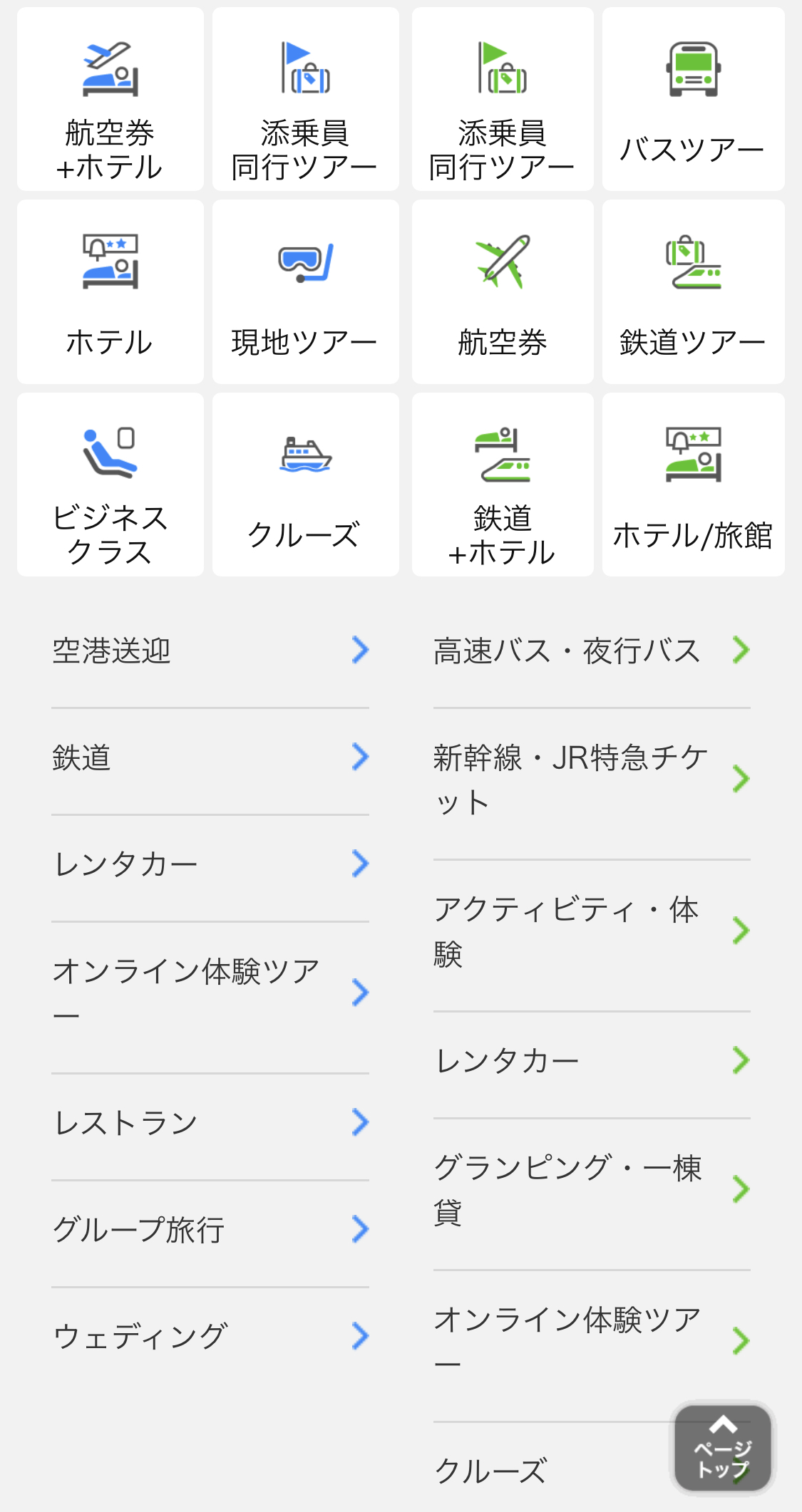Go to グループ旅行
This screenshot has height=1512, width=802.
[210, 1230]
